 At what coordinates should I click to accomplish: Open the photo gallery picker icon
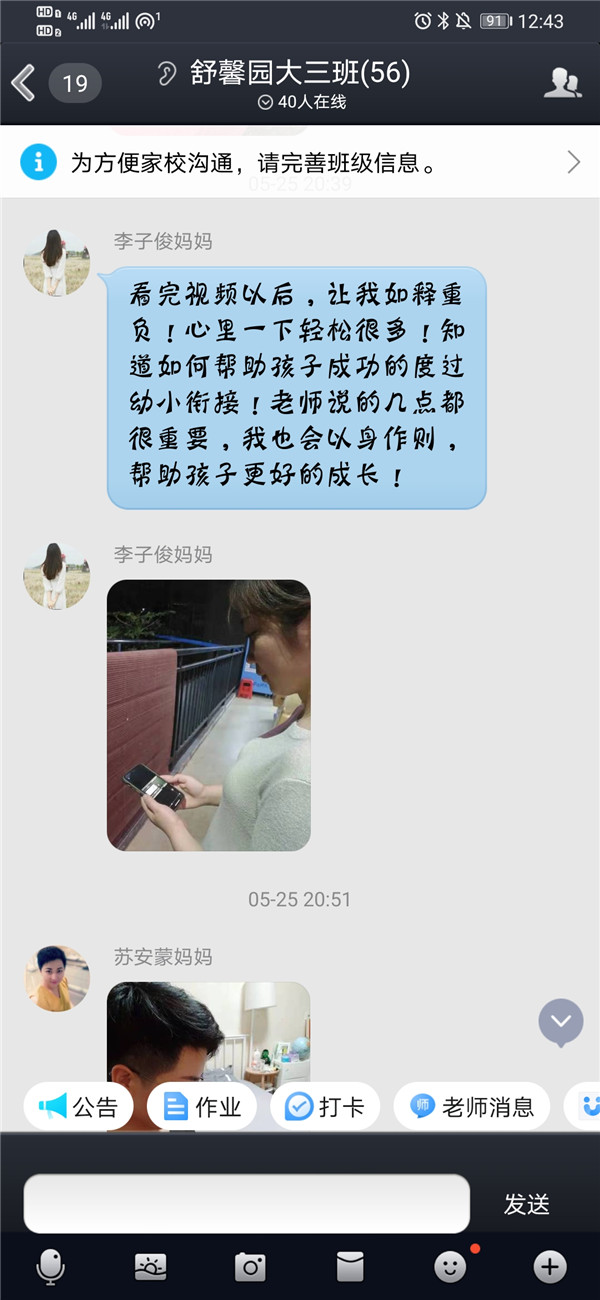[150, 1267]
